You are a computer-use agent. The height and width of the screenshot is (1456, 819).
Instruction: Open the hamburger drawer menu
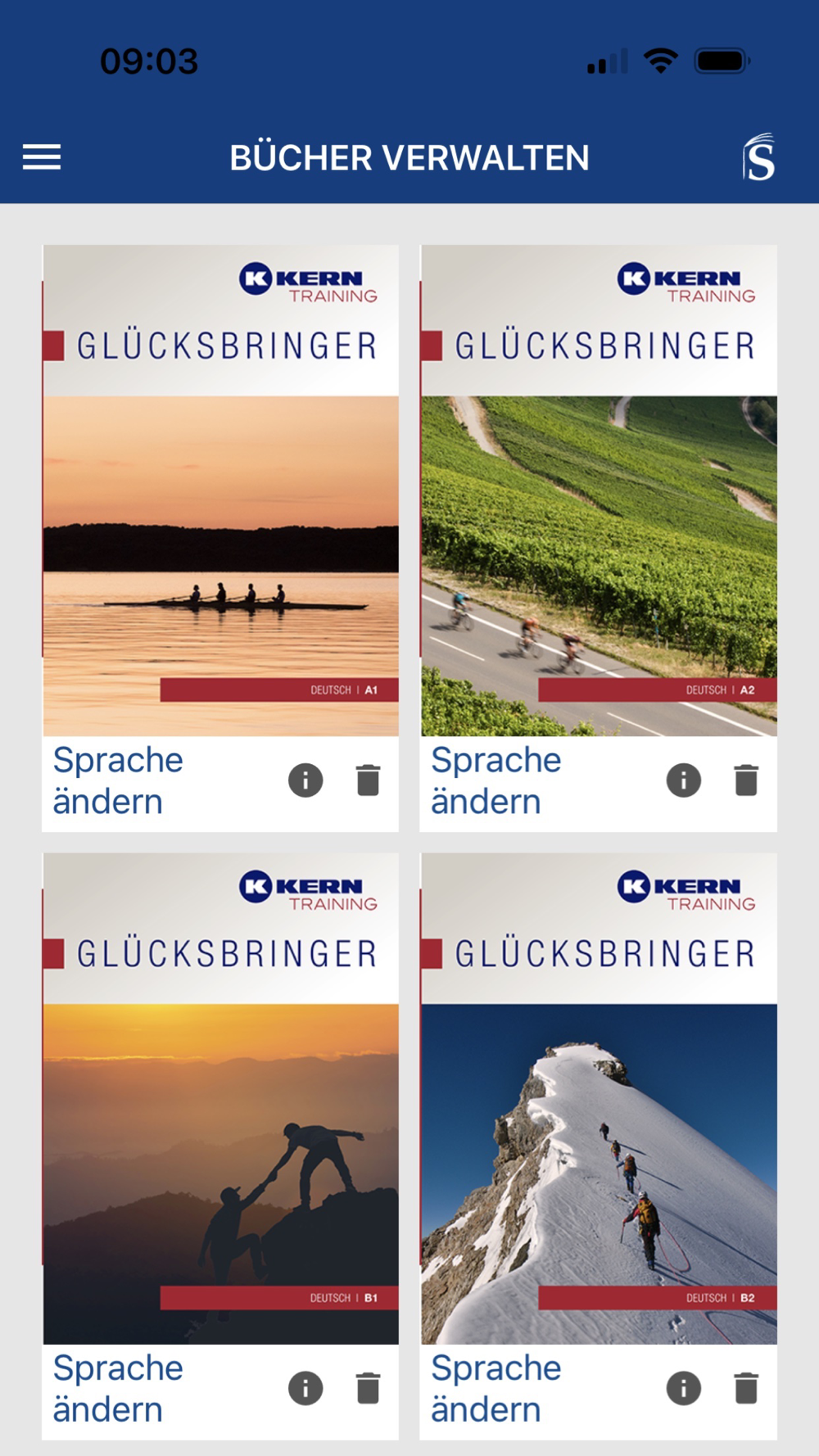pyautogui.click(x=42, y=156)
